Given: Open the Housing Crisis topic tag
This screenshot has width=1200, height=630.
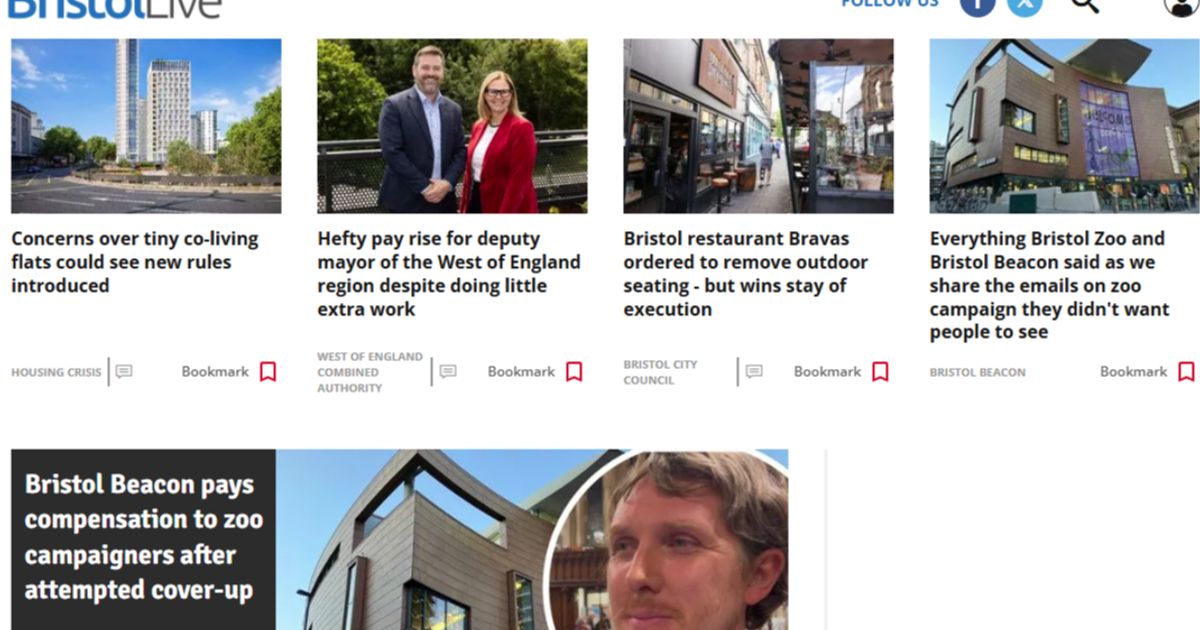Looking at the screenshot, I should (56, 372).
